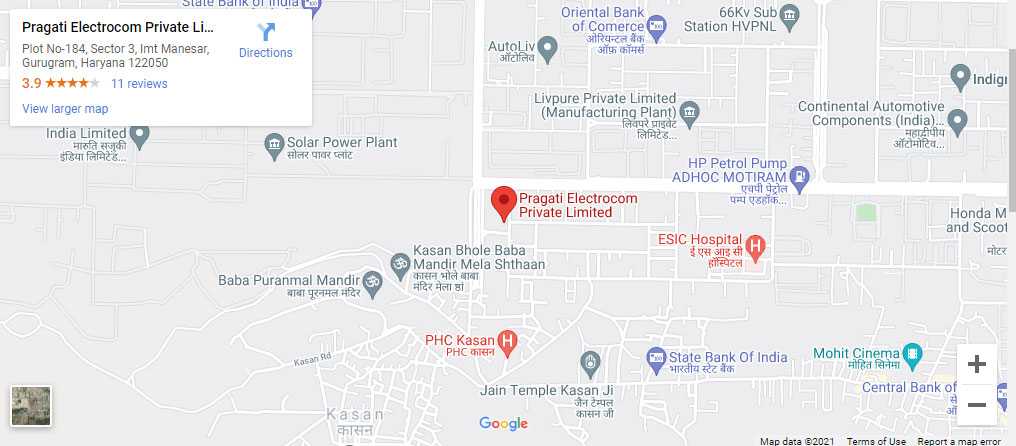The width and height of the screenshot is (1016, 446).
Task: Select Continental Automotive Components marker
Action: 957,123
